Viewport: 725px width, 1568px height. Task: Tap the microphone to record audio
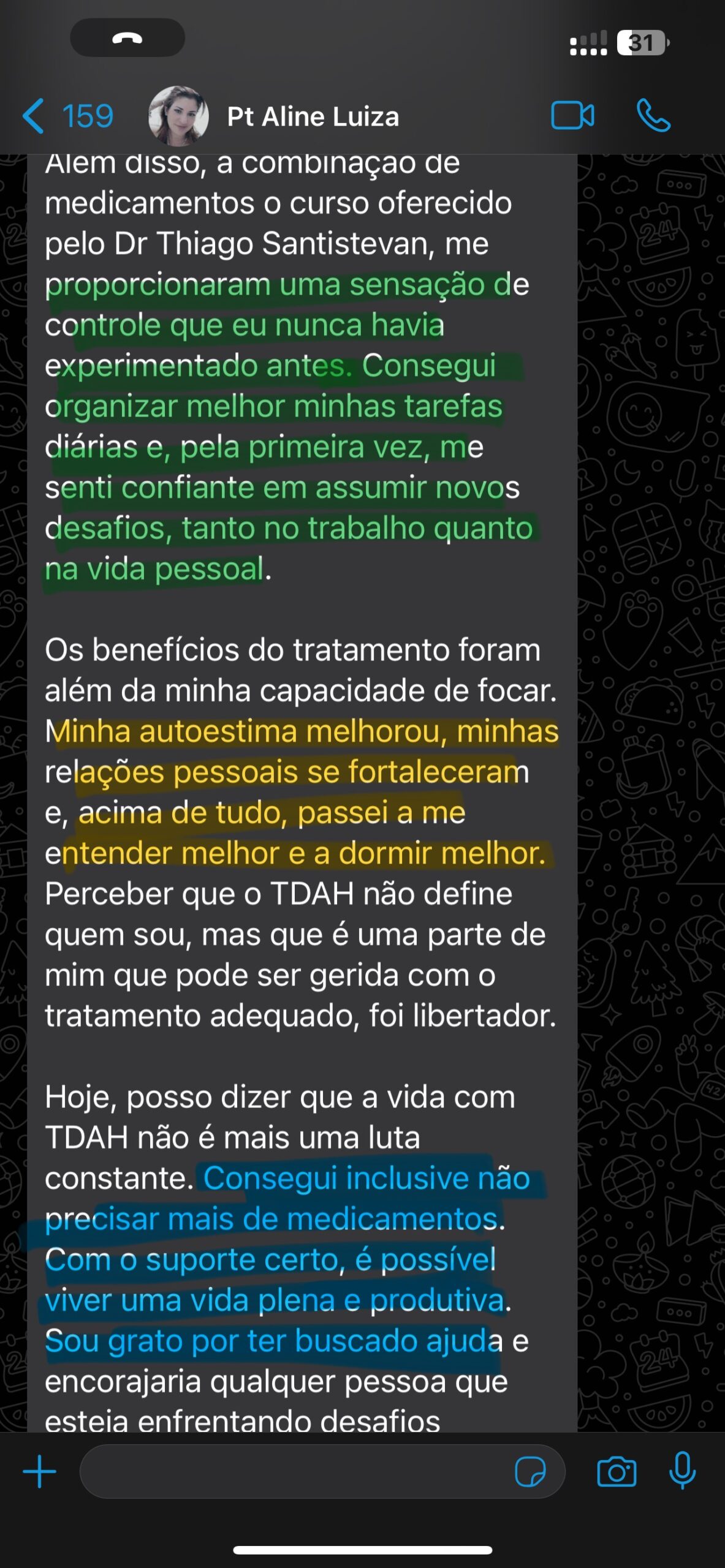click(682, 1471)
